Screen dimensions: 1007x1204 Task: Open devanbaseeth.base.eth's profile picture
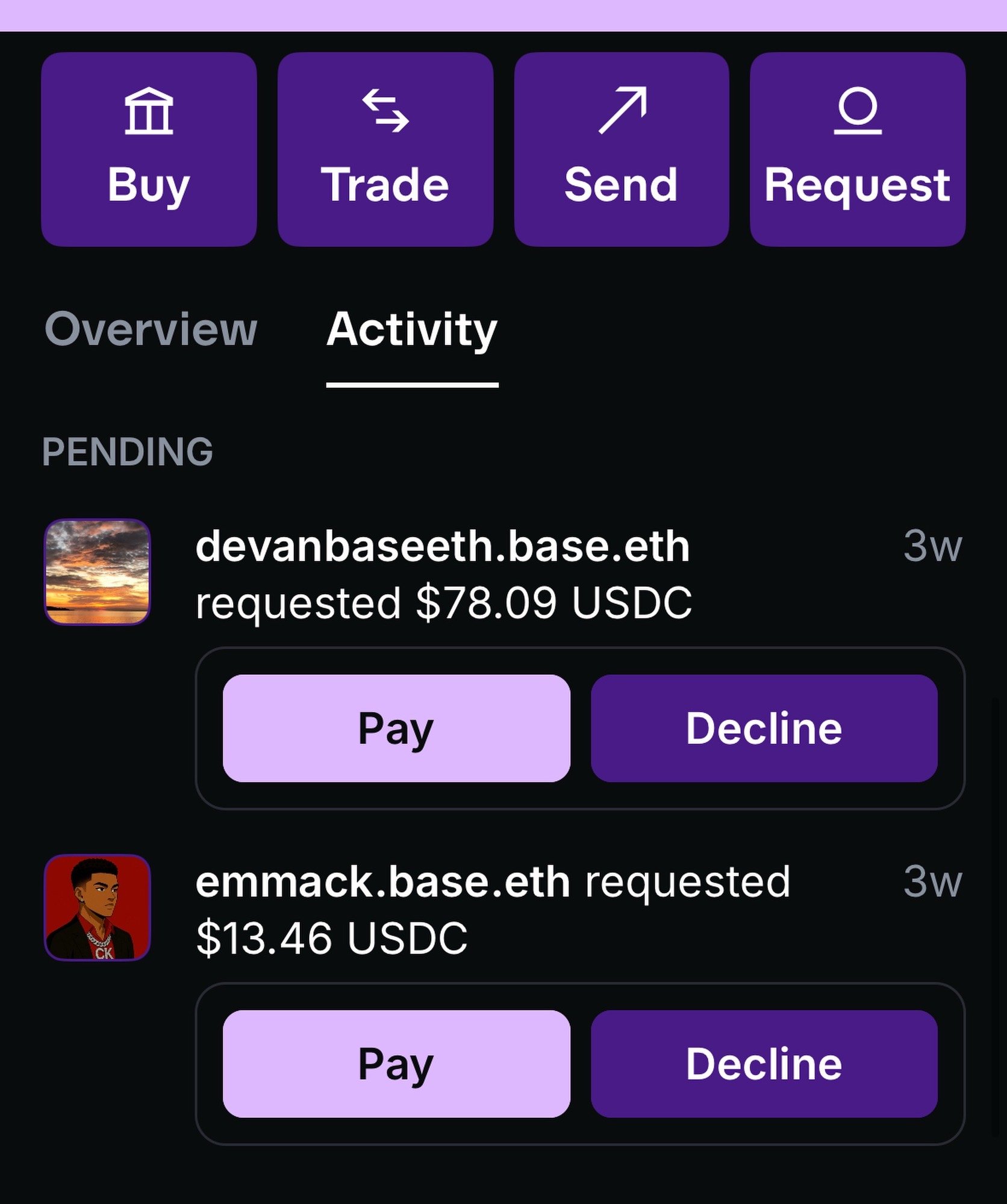coord(98,572)
